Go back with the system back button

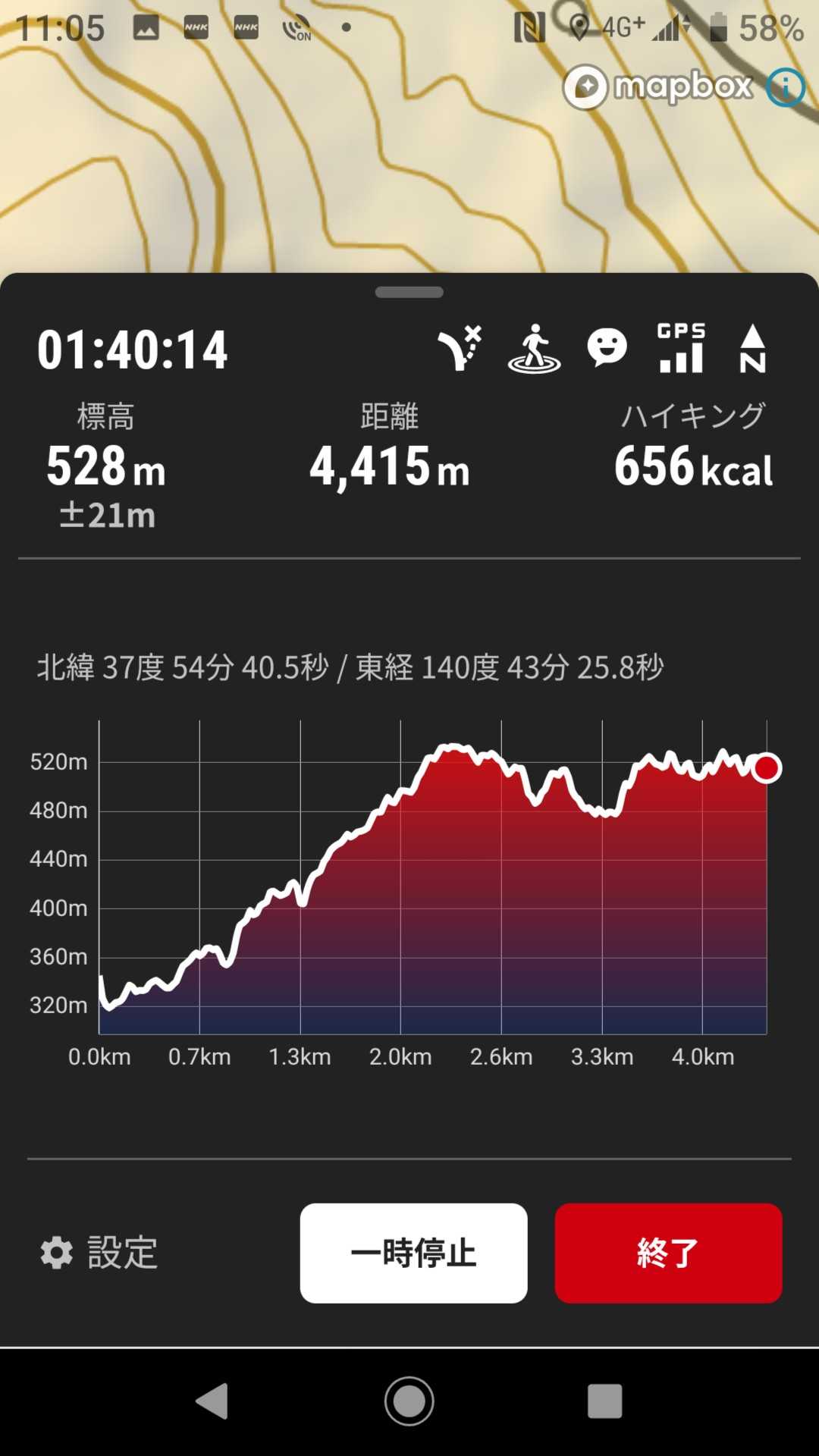[212, 1401]
